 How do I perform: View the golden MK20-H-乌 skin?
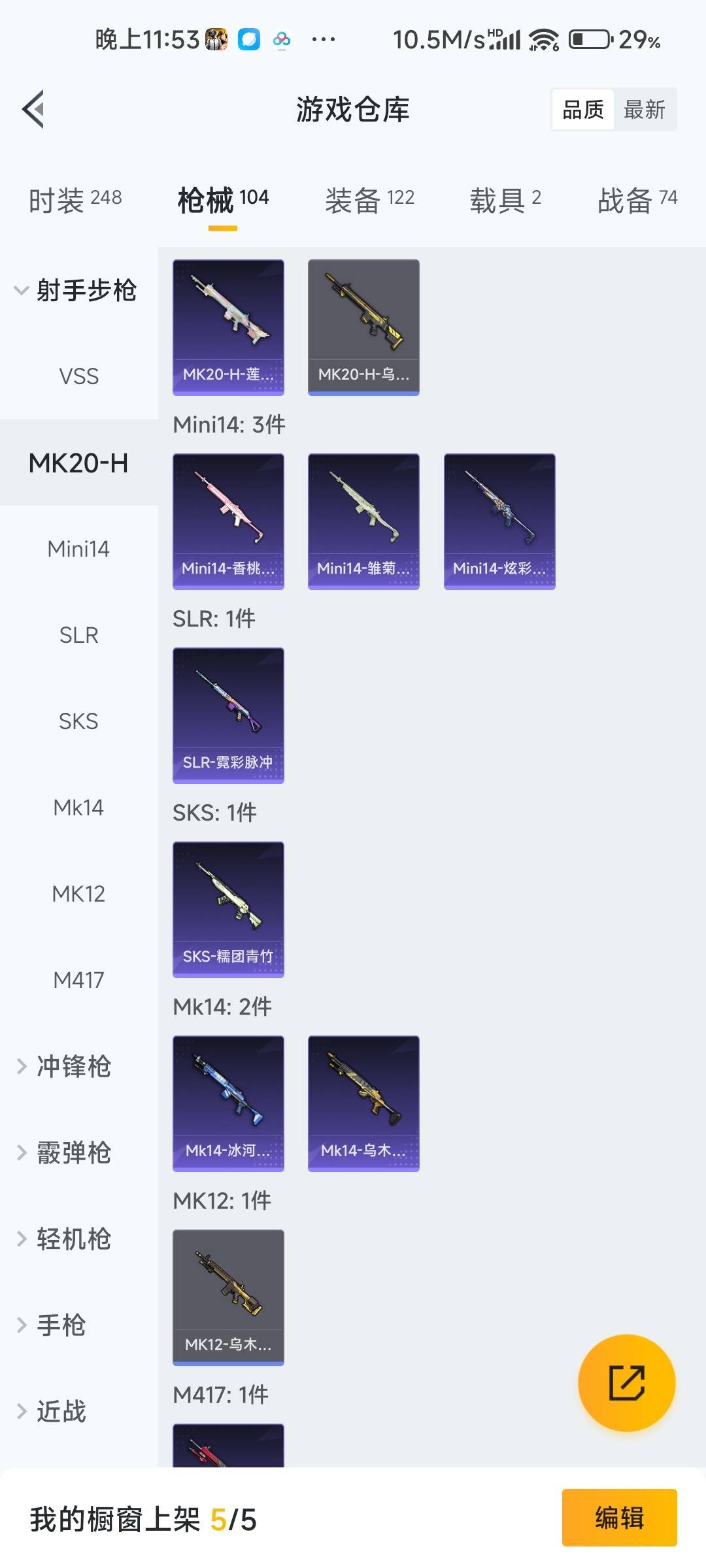(x=363, y=327)
